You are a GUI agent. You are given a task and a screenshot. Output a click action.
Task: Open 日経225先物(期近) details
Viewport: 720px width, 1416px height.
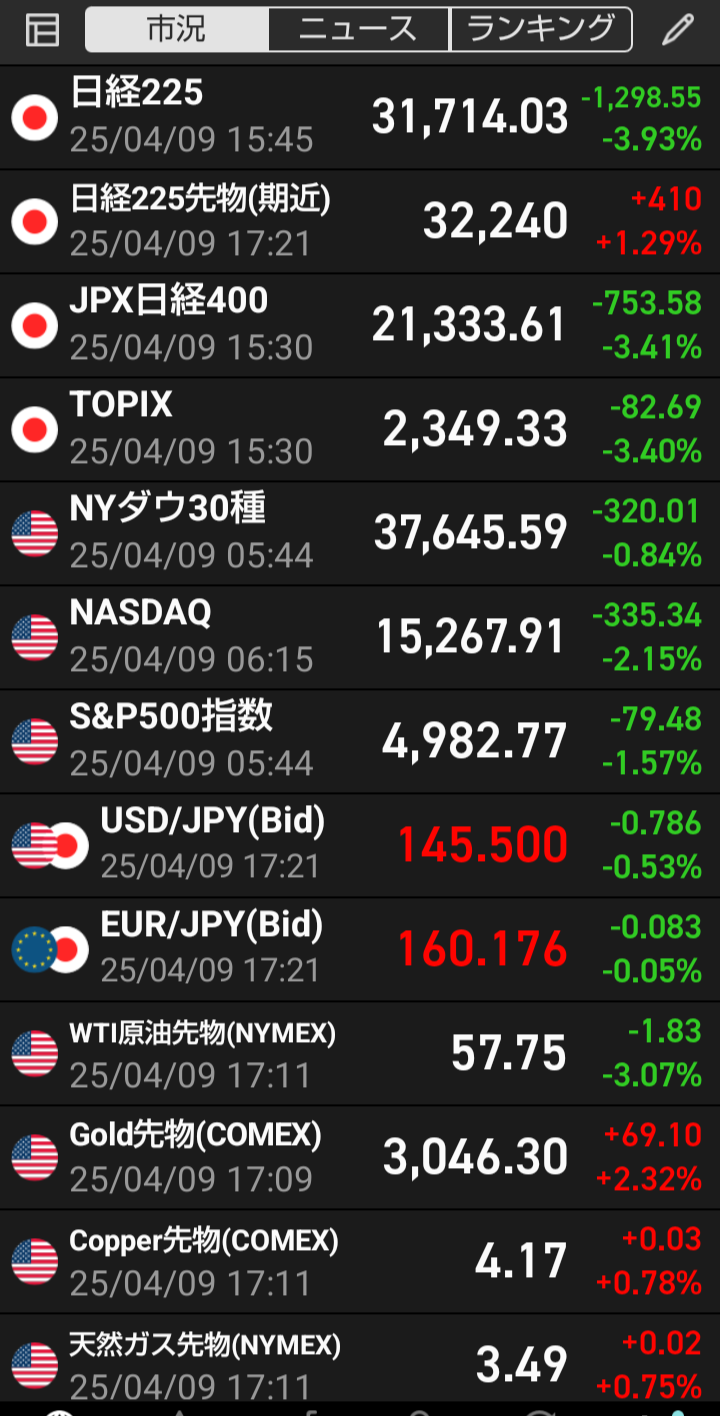coord(360,222)
